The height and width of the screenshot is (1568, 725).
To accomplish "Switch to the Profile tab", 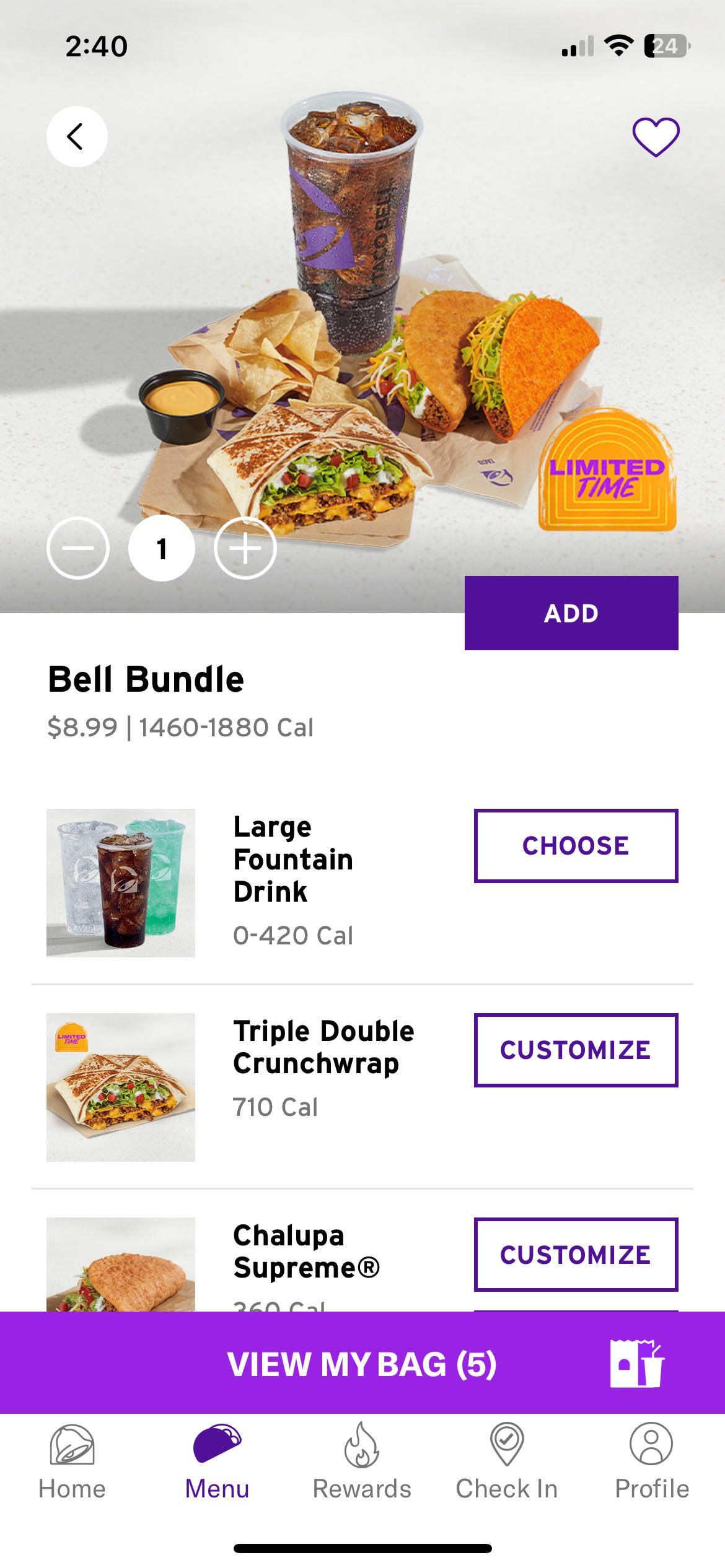I will tap(652, 1461).
